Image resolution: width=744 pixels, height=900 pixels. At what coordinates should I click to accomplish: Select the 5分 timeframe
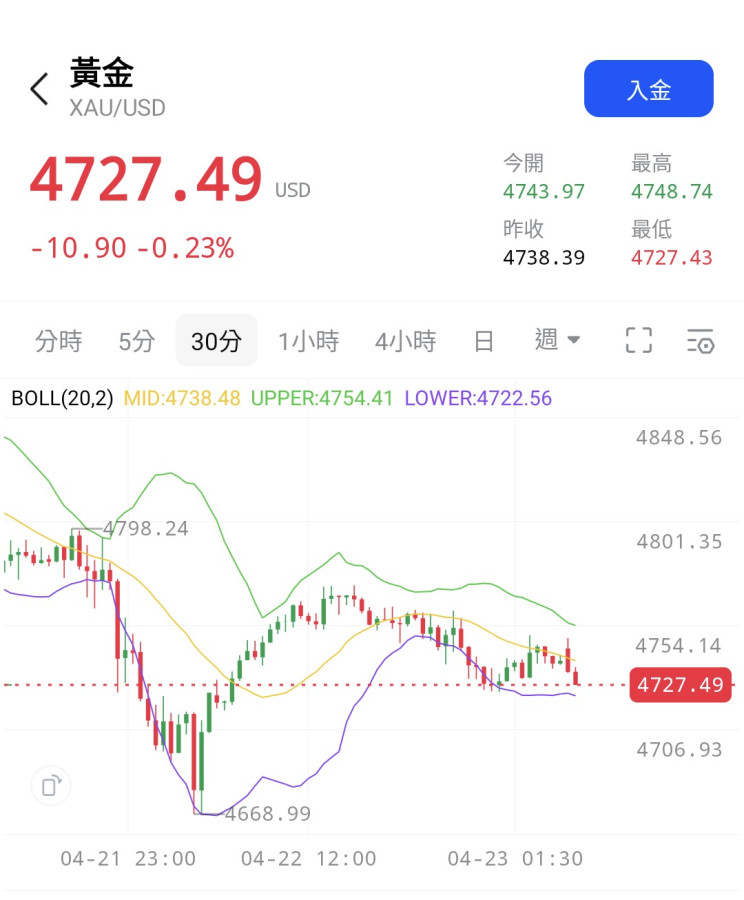click(x=136, y=341)
